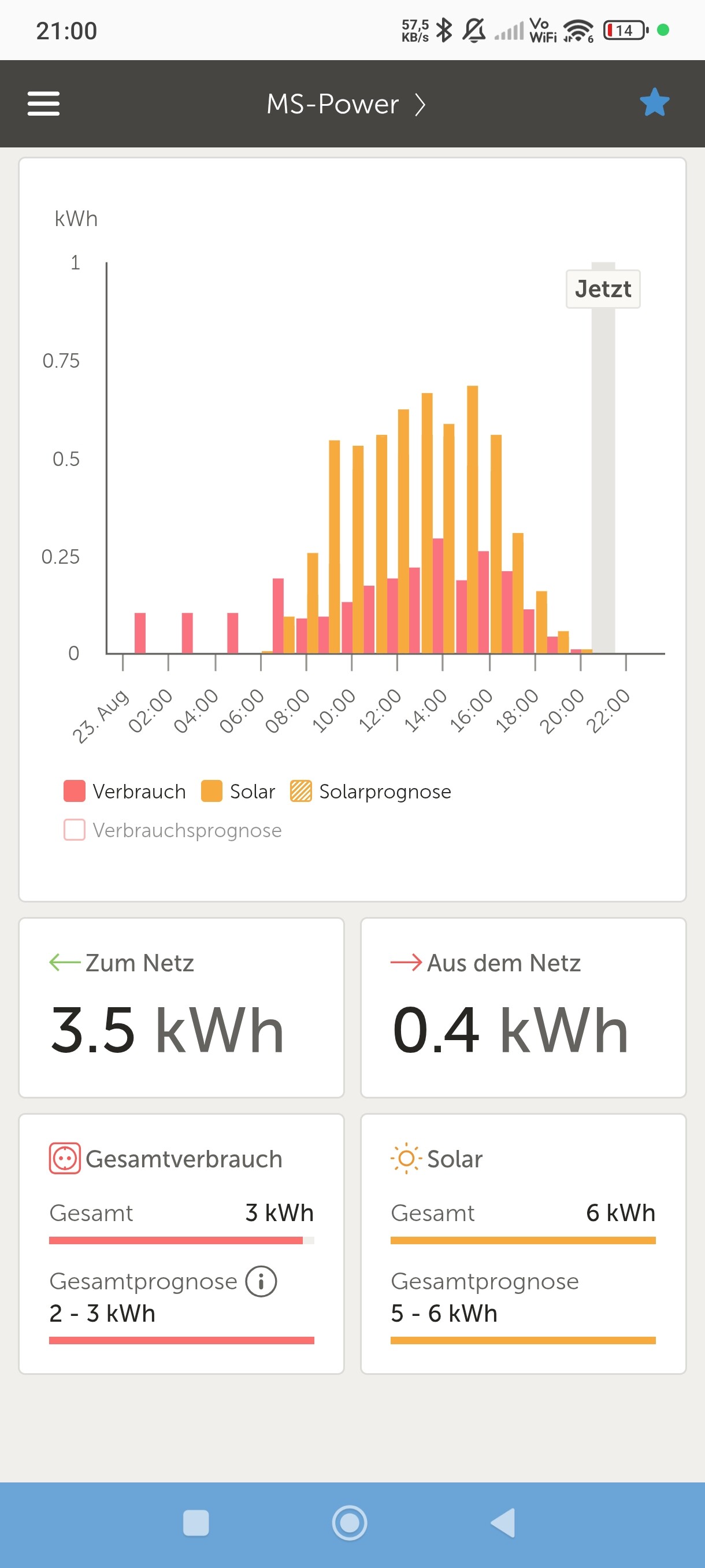Go back with the system back button
The height and width of the screenshot is (1568, 705).
coord(503,1523)
